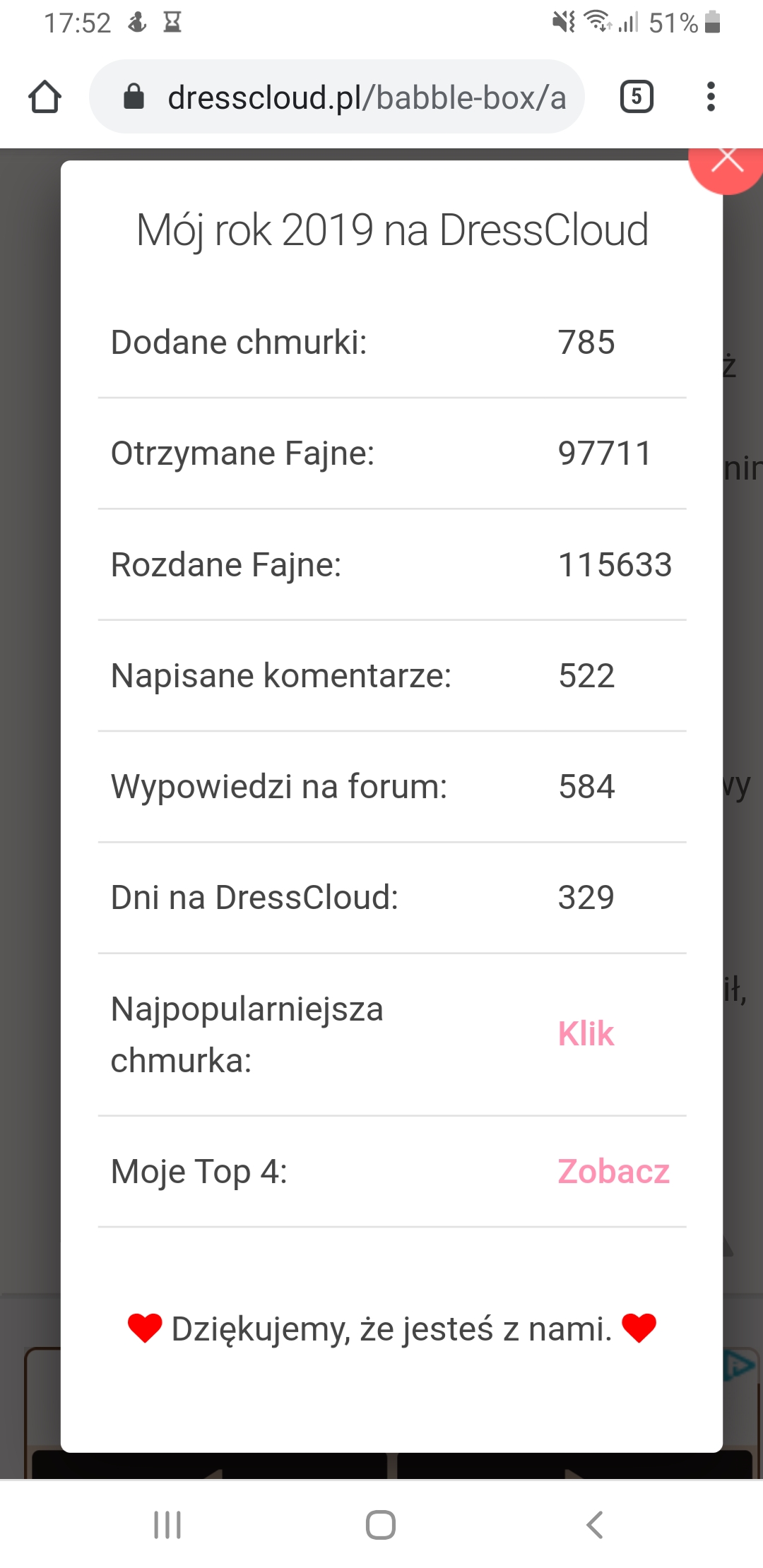The width and height of the screenshot is (763, 1568).
Task: Tap the padlock security icon in address bar
Action: coord(134,96)
